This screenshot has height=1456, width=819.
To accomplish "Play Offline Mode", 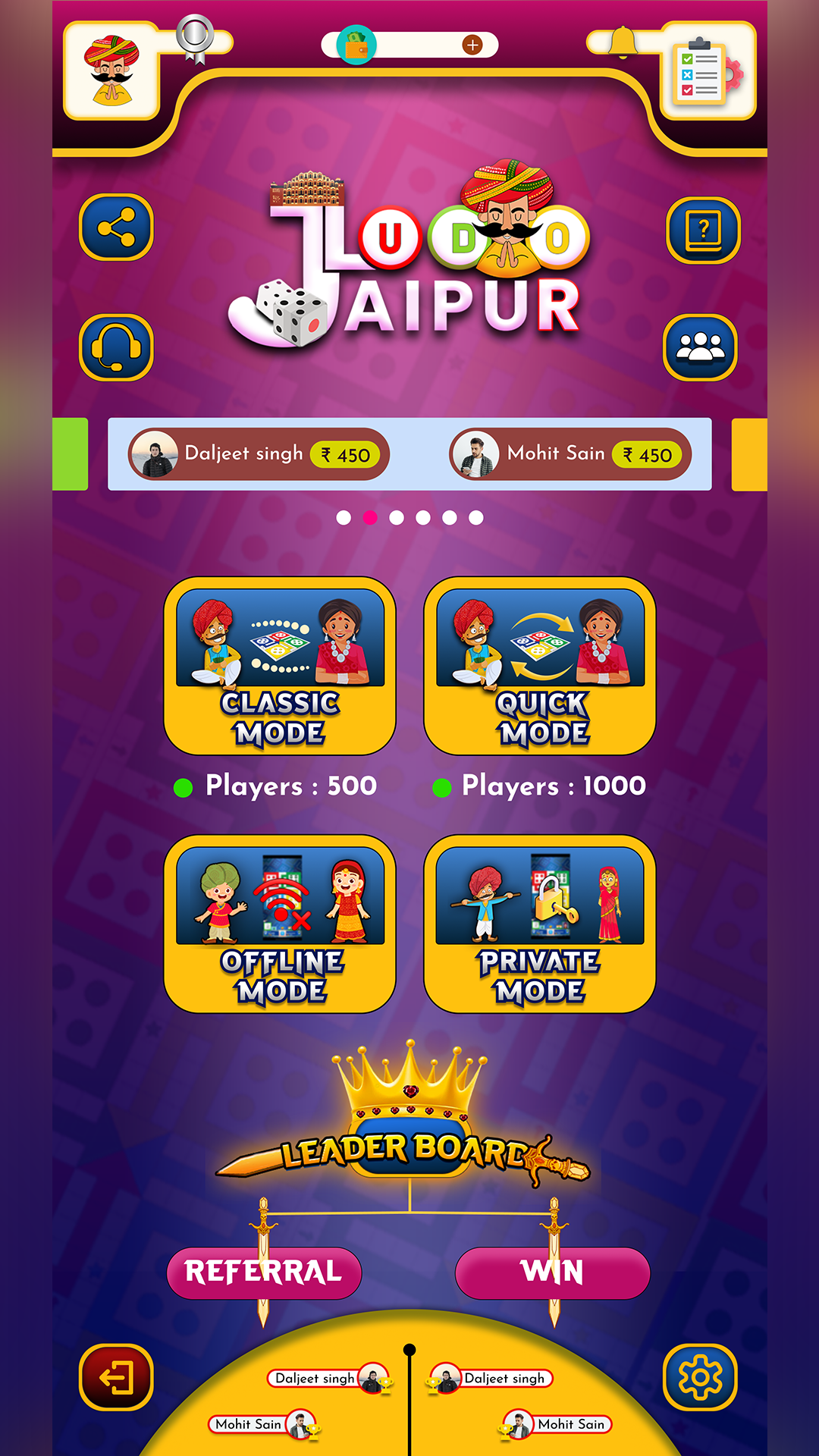I will pos(280,924).
